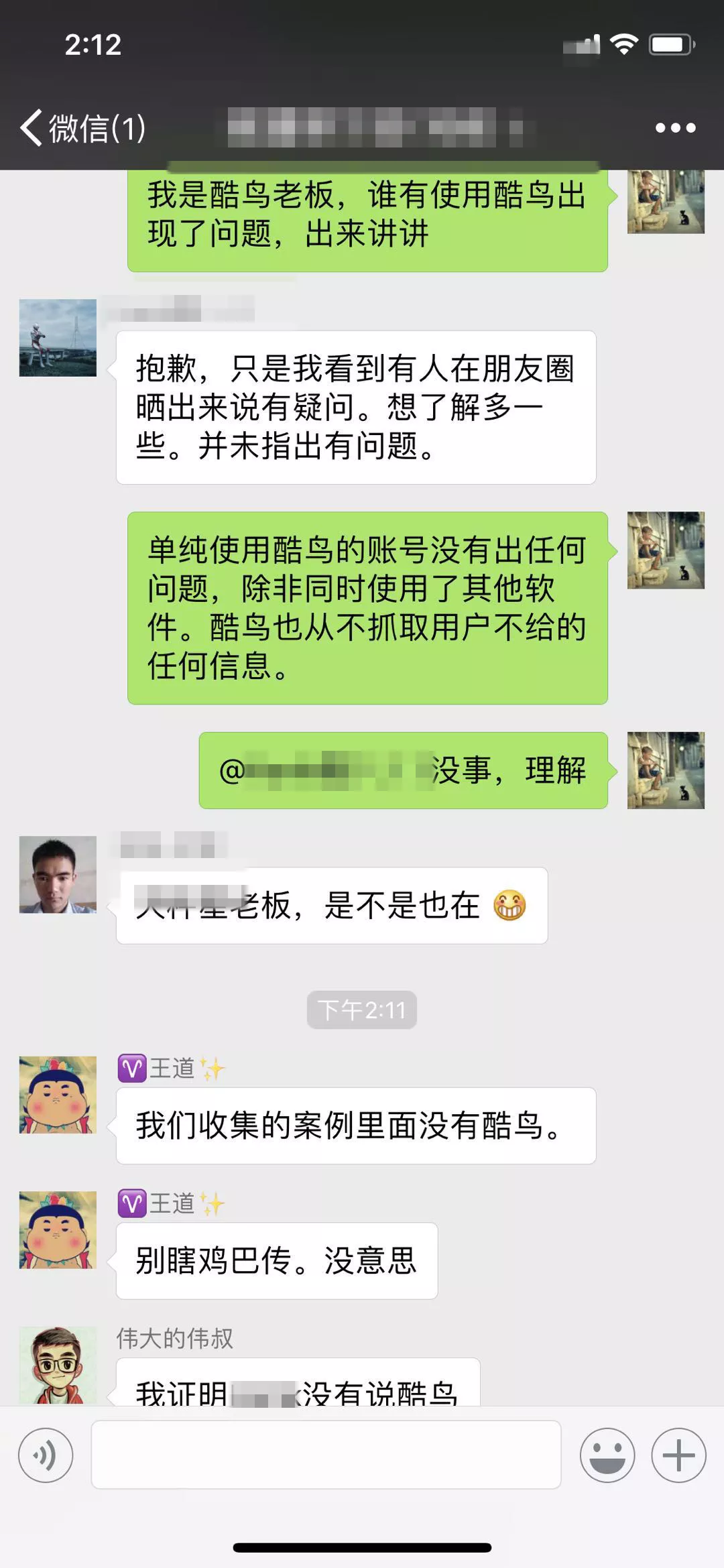The image size is (724, 1568).
Task: Open 王道's avatar beside 别瞎鸡巴传 message
Action: [58, 1229]
